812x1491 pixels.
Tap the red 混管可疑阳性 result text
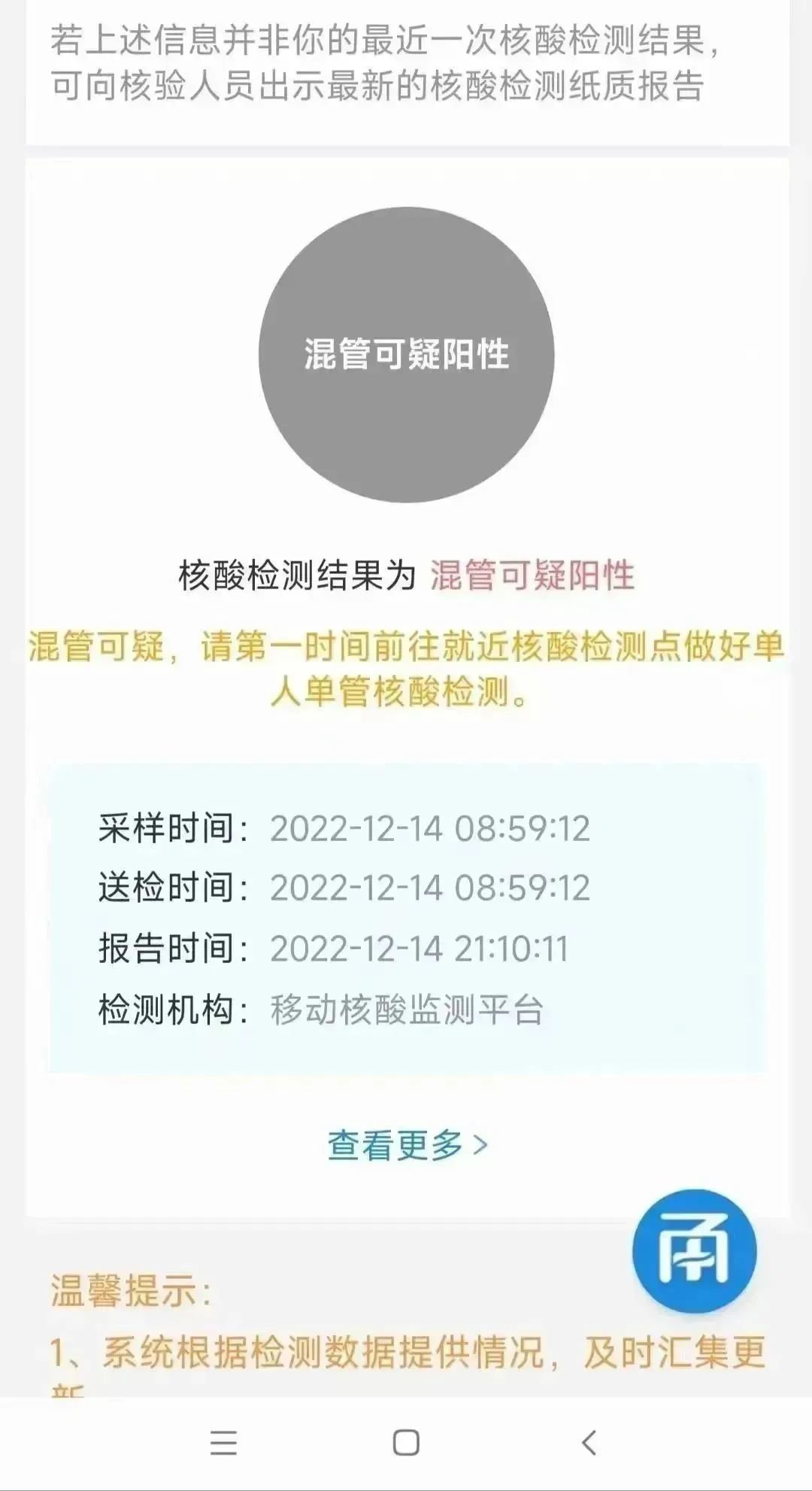click(x=532, y=575)
